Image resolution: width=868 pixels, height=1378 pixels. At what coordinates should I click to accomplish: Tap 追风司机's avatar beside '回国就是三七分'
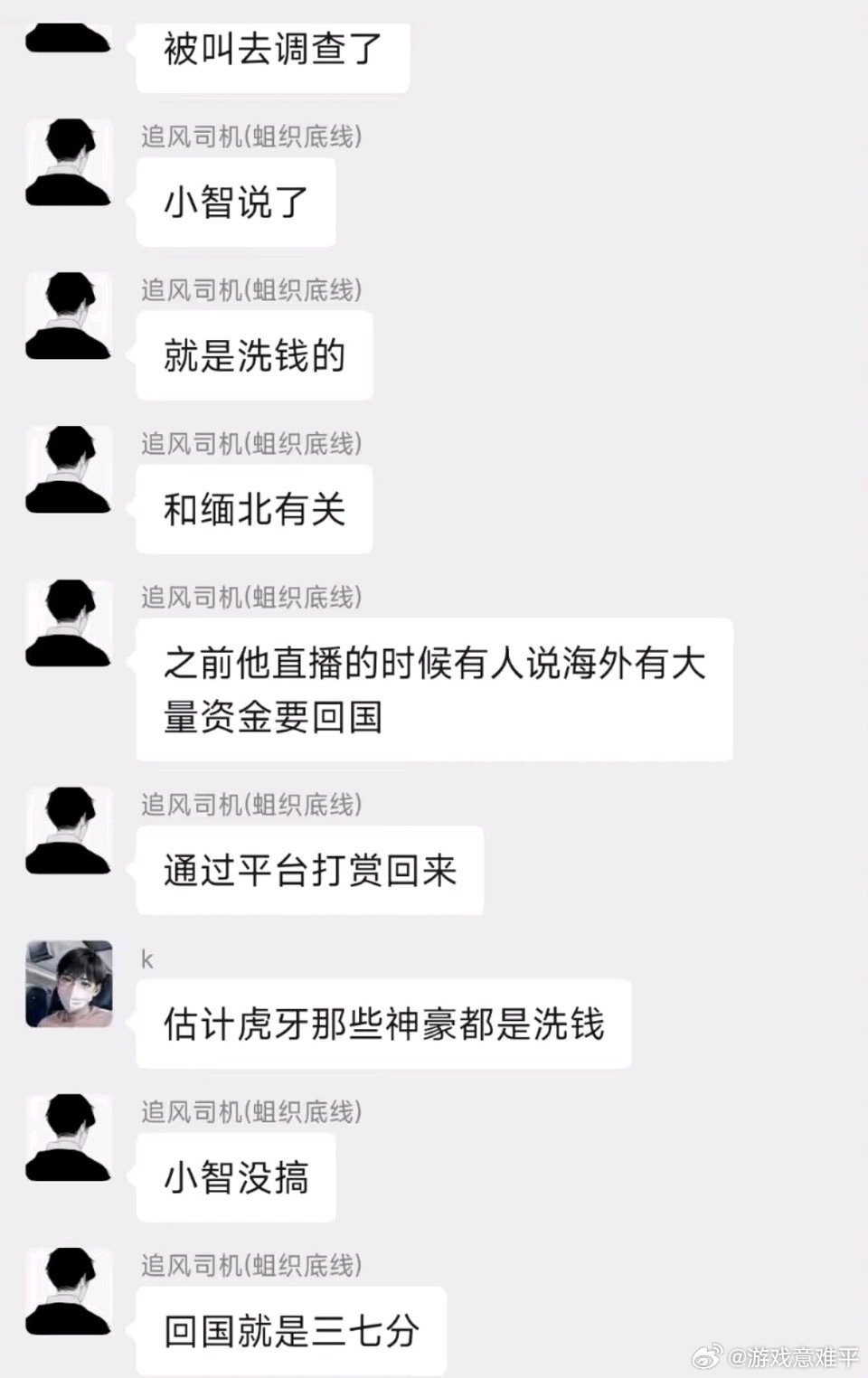coord(69,1291)
